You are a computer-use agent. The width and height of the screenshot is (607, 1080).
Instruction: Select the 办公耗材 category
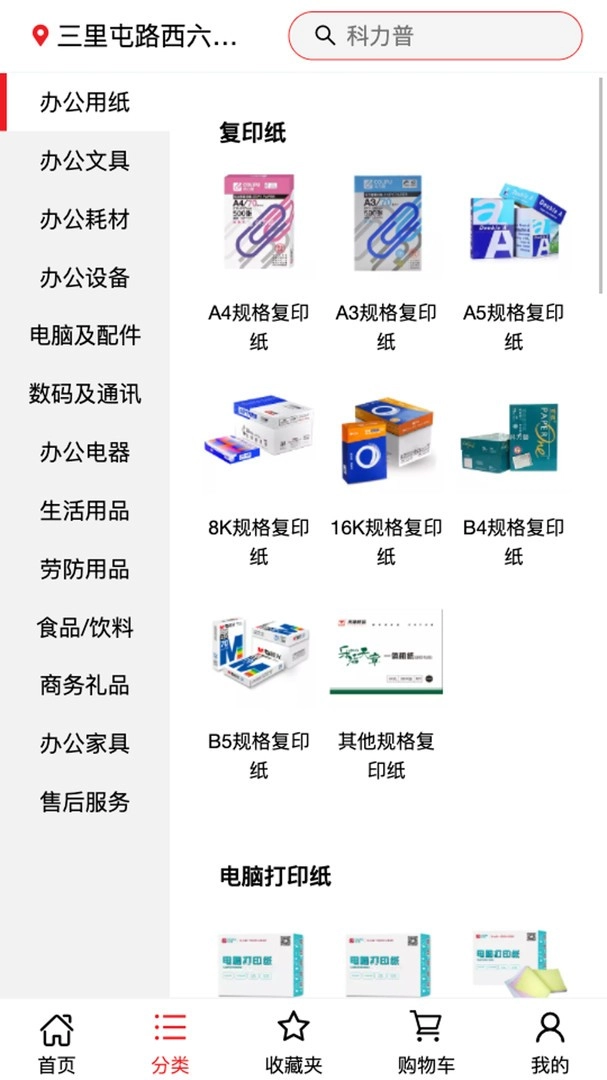[x=85, y=219]
